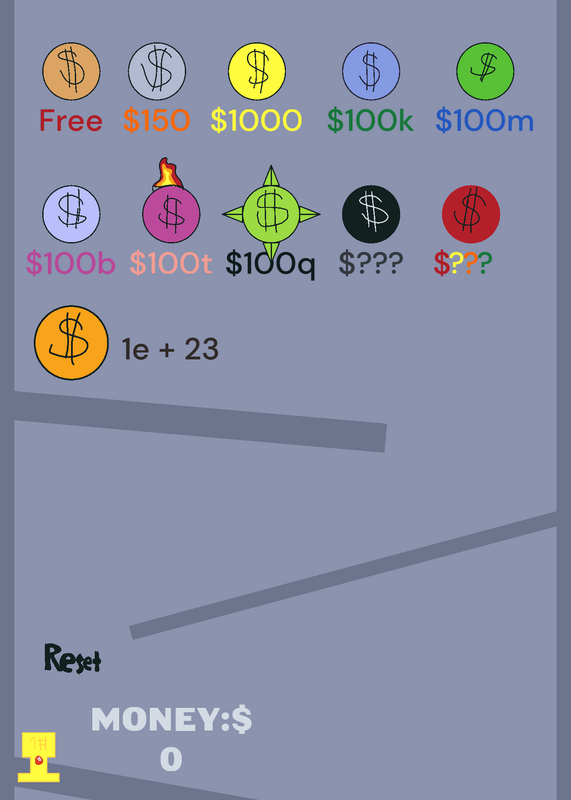Purchase the $100m green coin

pos(485,71)
